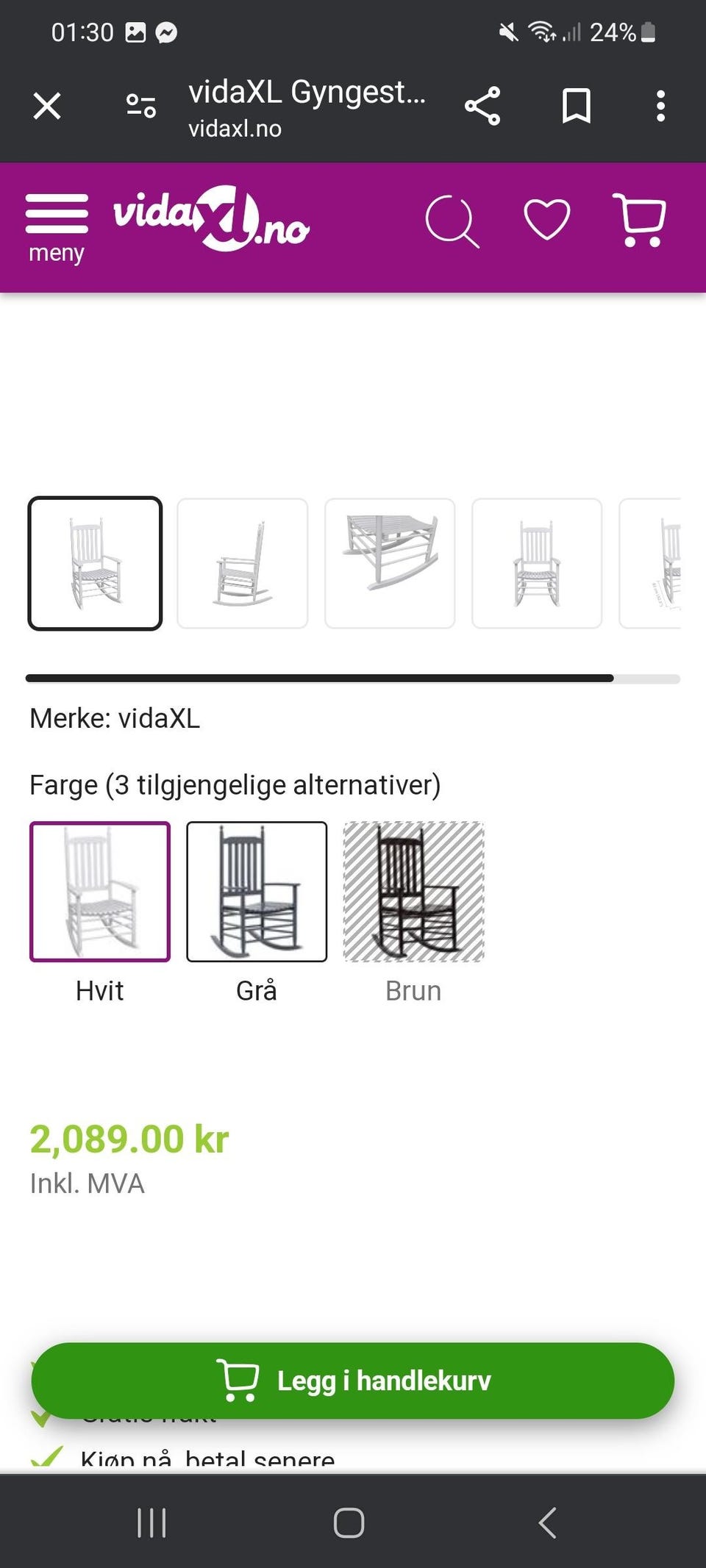Open Android recent apps button
The width and height of the screenshot is (706, 1568).
[151, 1522]
